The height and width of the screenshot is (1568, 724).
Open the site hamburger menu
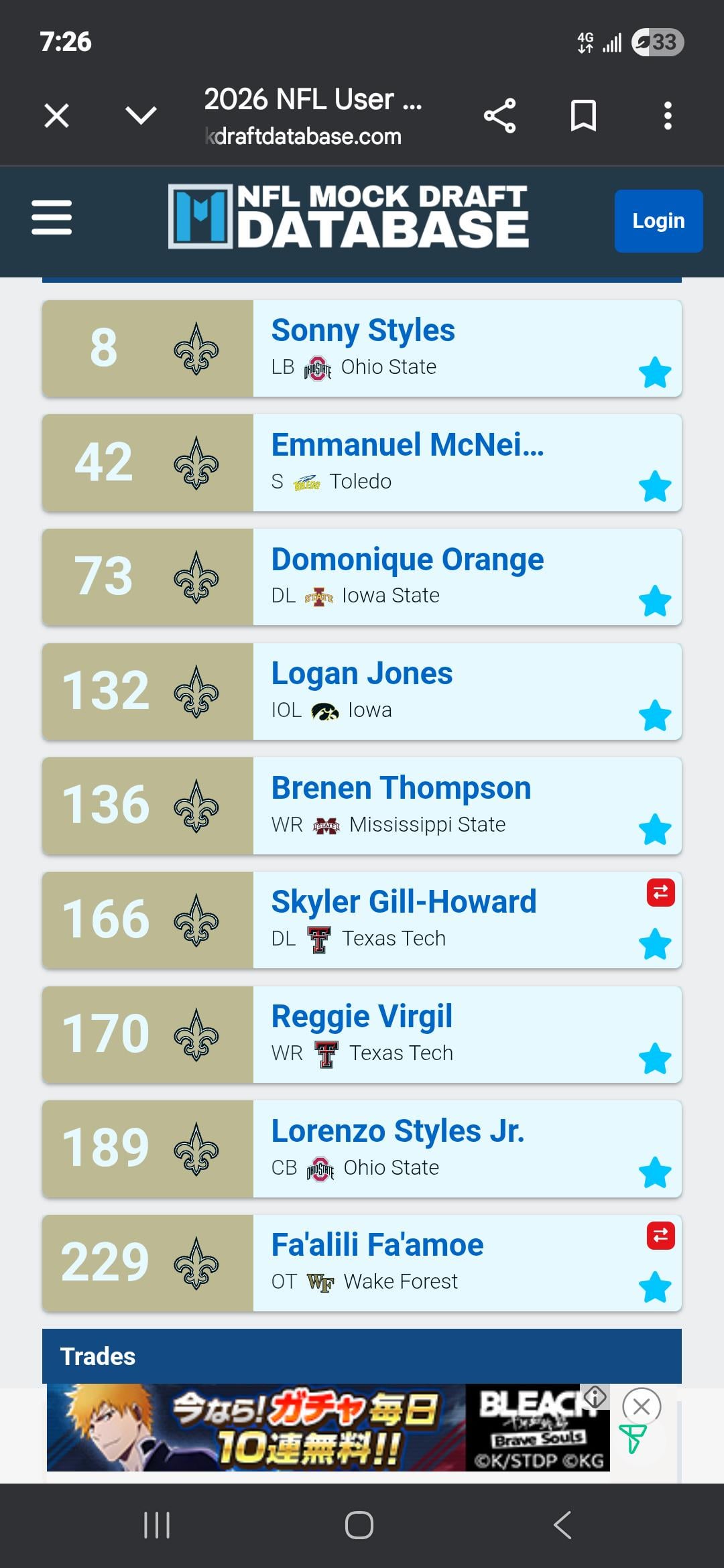(52, 218)
